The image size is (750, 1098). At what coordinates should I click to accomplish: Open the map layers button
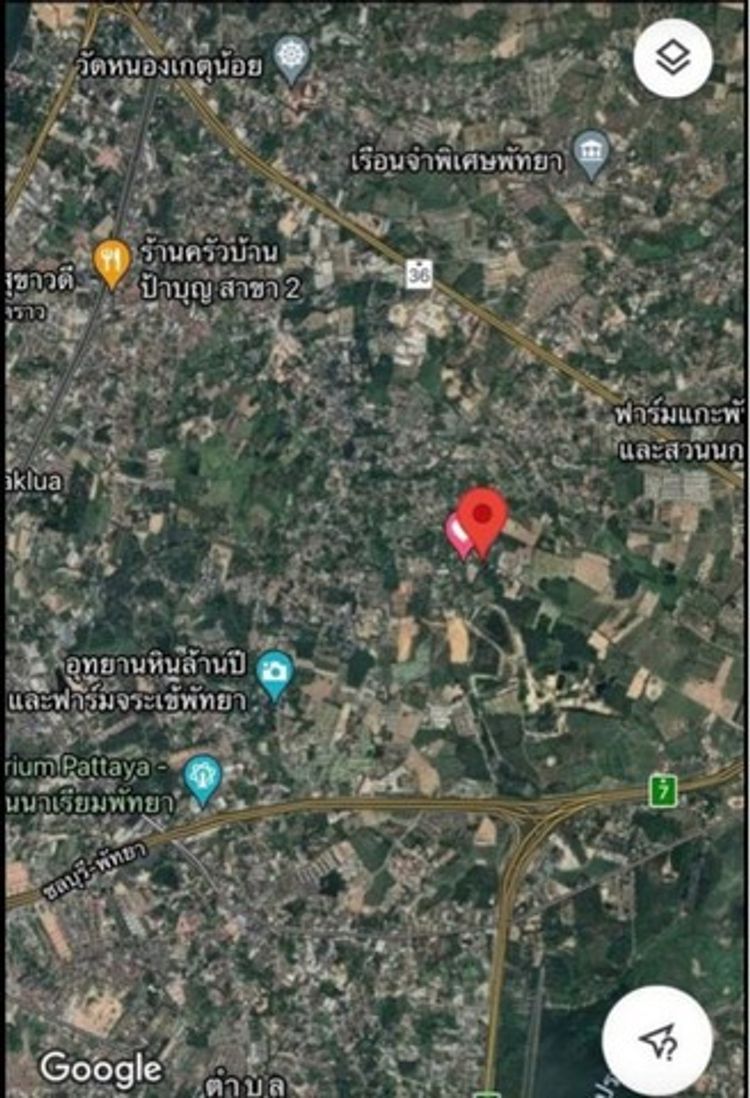click(672, 58)
